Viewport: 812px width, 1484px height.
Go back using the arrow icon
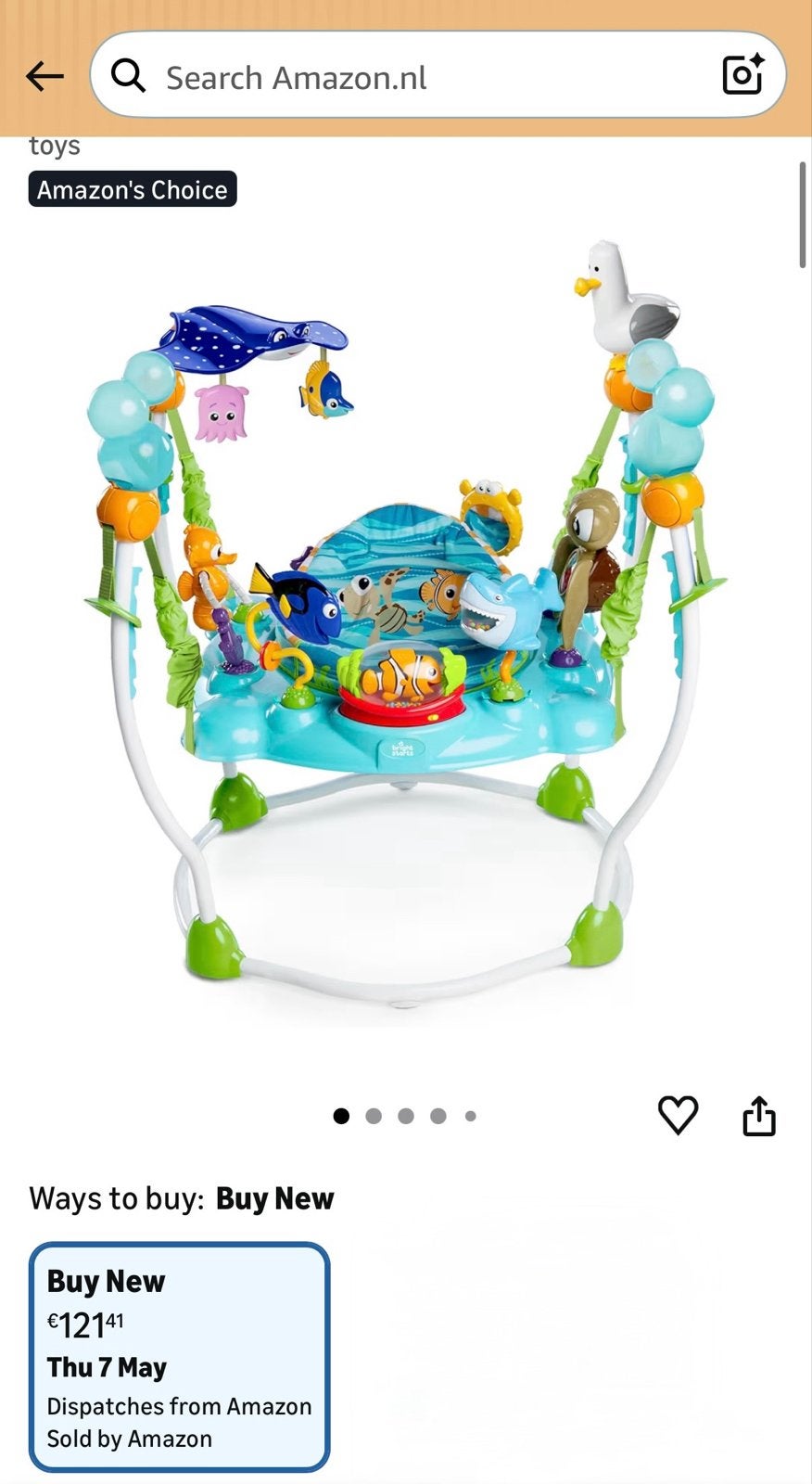(44, 76)
